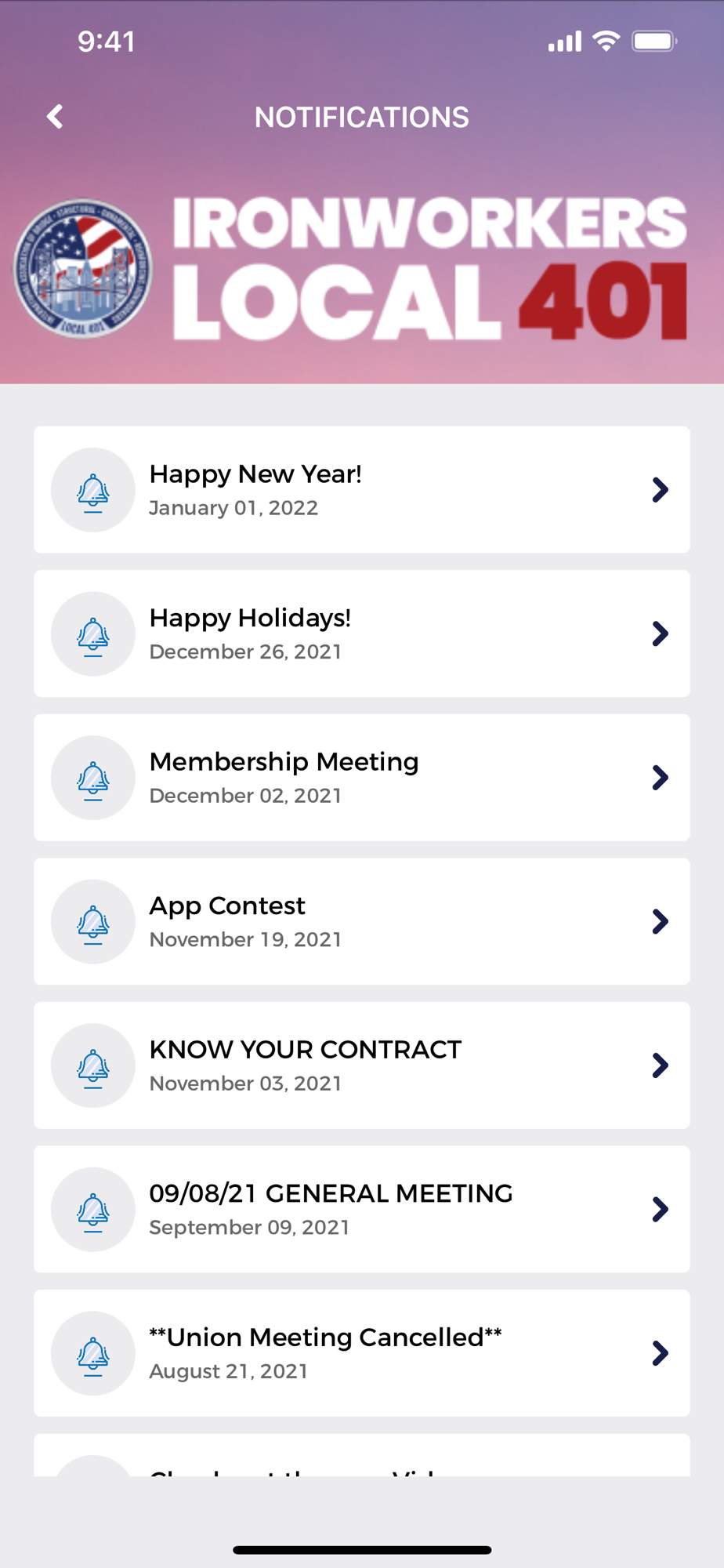The height and width of the screenshot is (1568, 724).
Task: Open the Happy New Year! notification
Action: (361, 490)
